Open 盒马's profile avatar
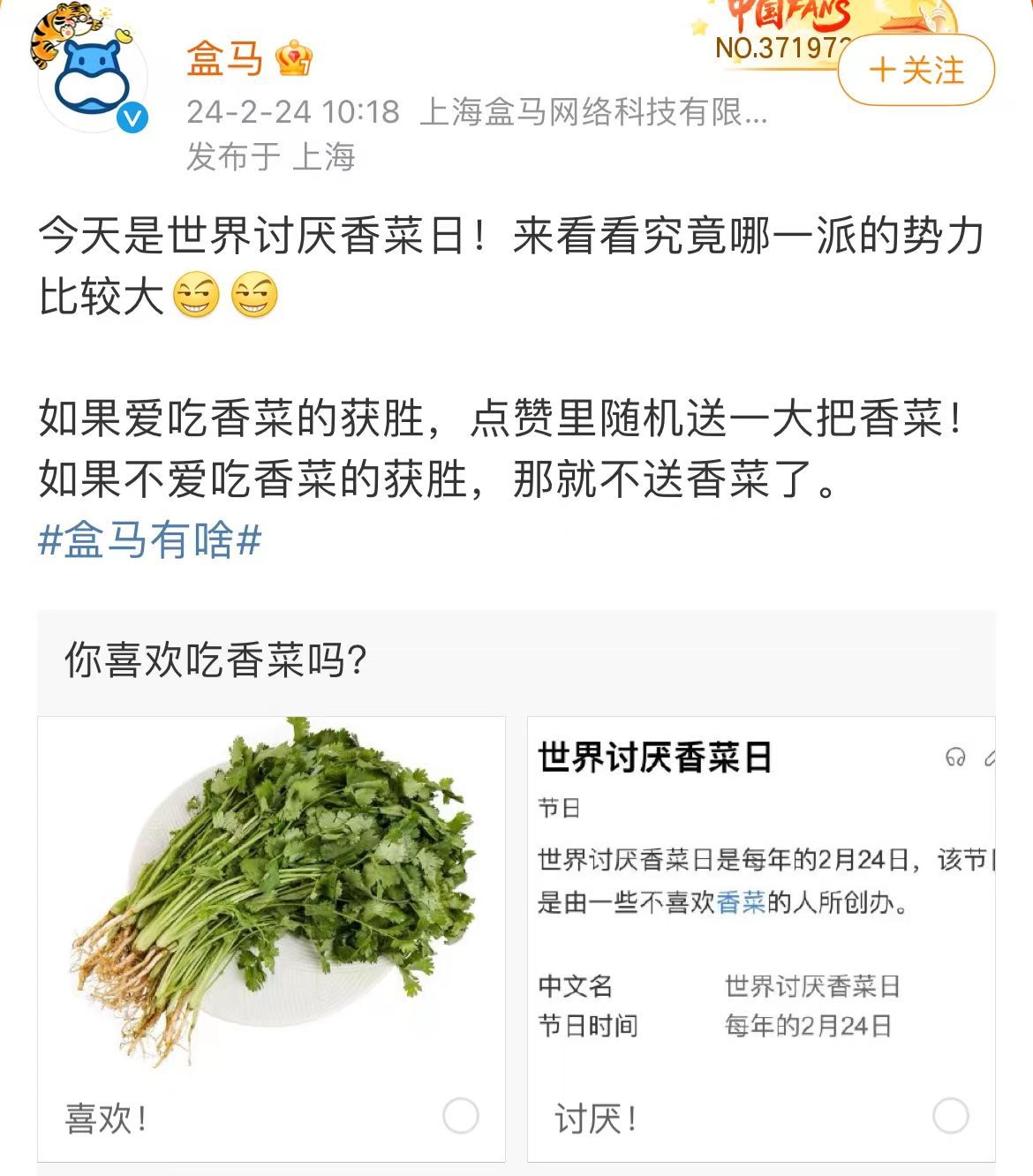Image resolution: width=1033 pixels, height=1176 pixels. (92, 78)
